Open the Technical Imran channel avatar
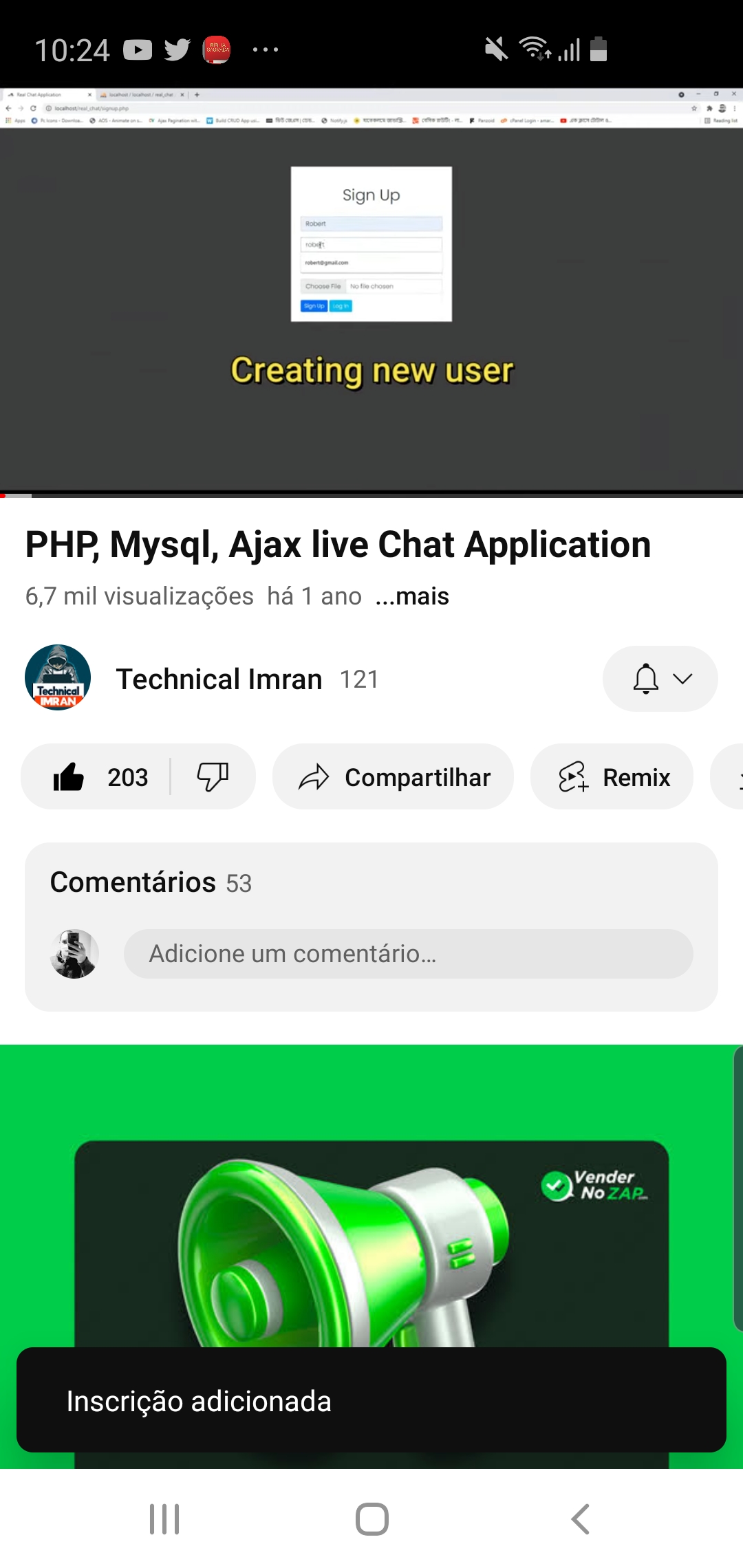 58,677
